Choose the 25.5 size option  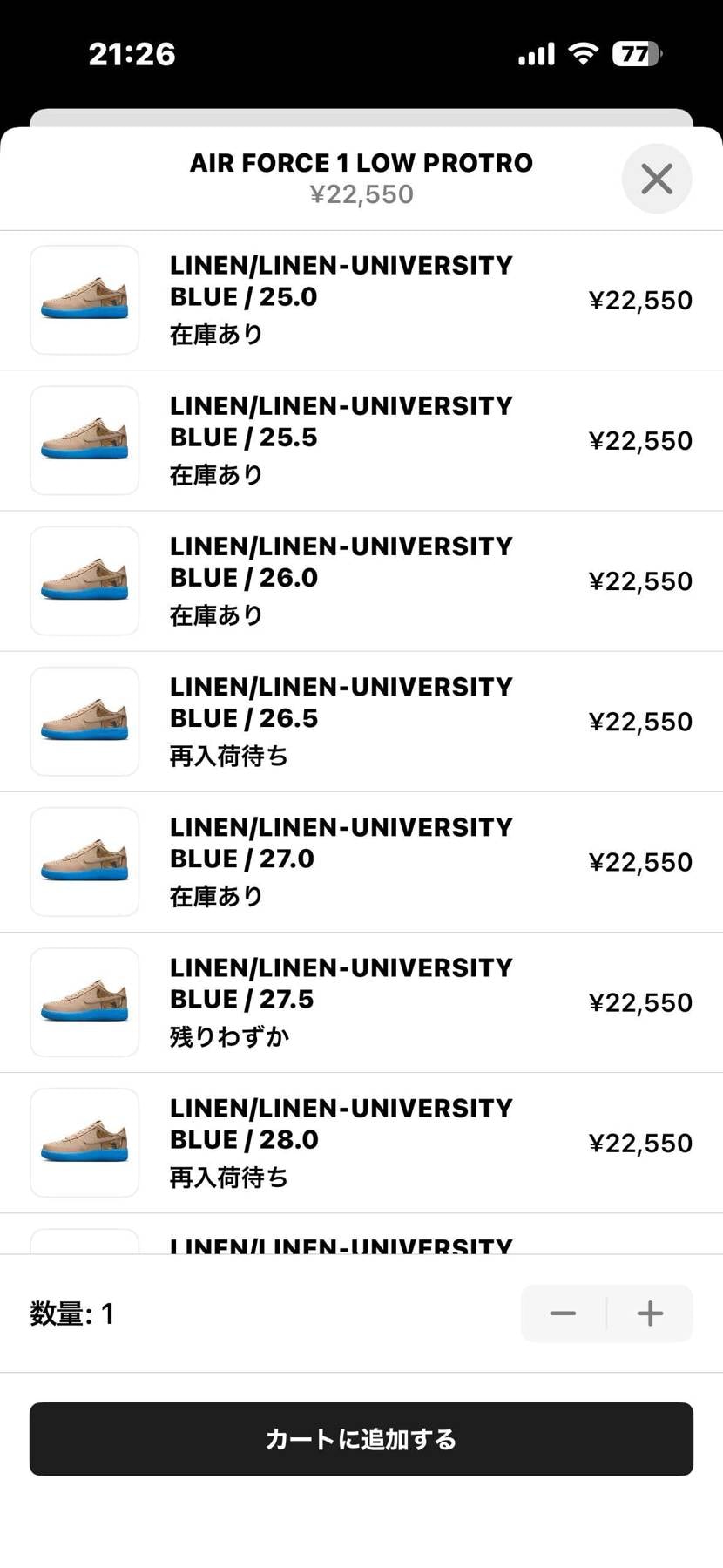click(x=361, y=440)
